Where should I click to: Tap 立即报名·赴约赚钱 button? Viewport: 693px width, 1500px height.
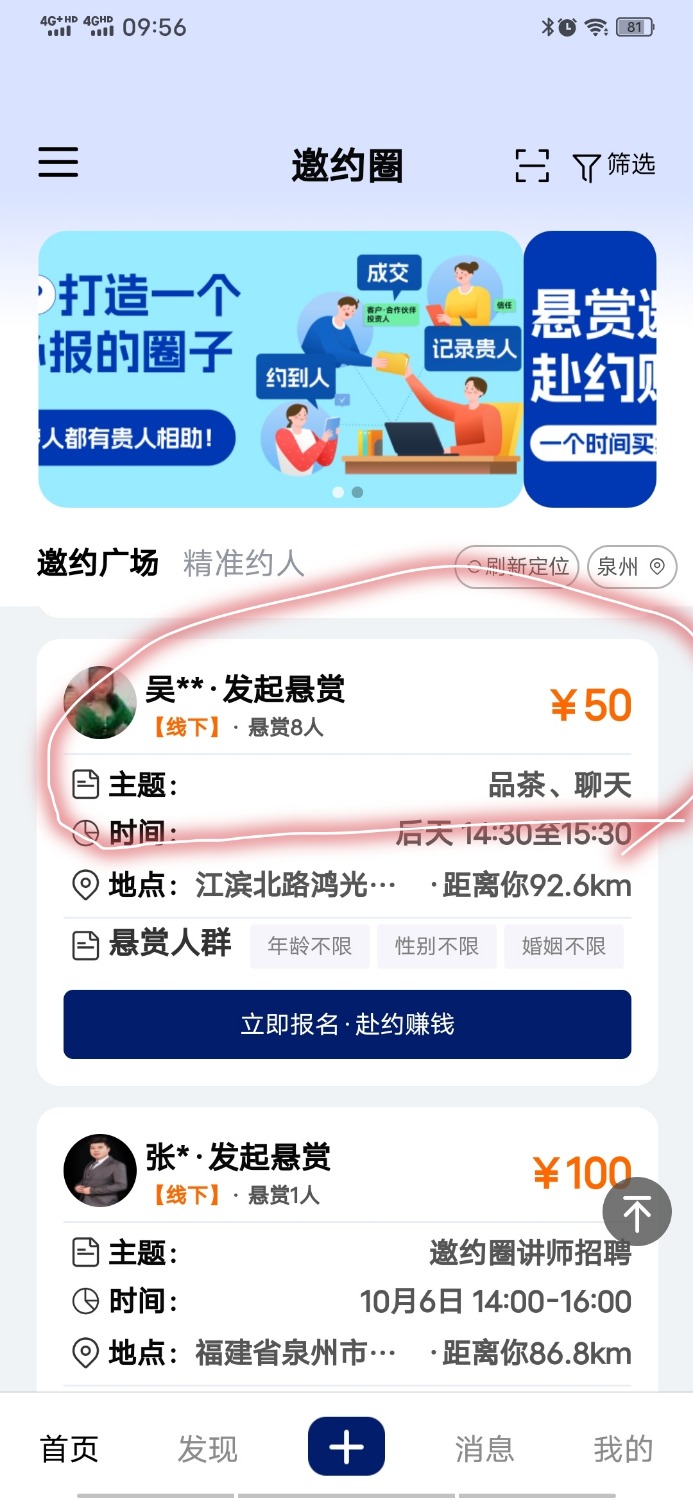point(347,1024)
